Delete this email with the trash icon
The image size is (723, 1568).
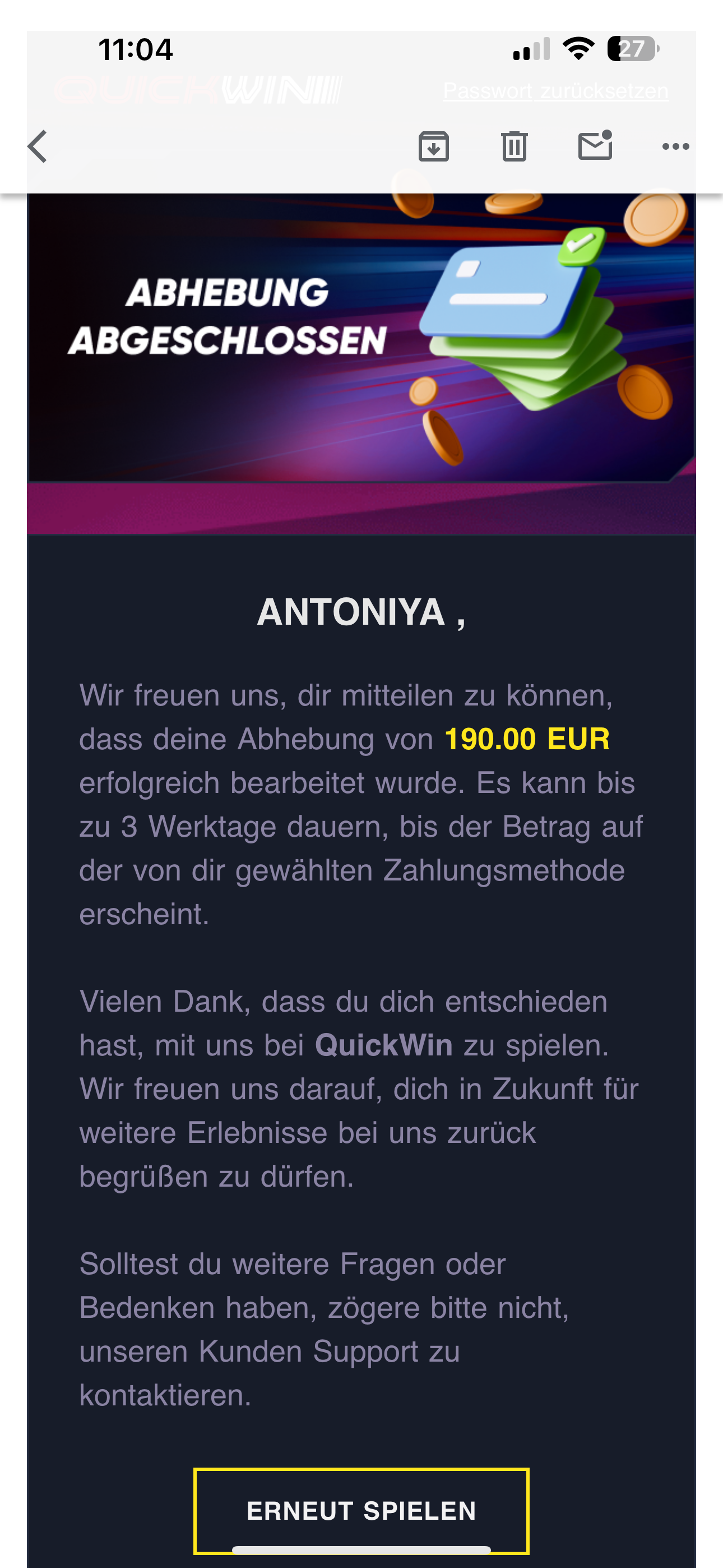point(515,147)
